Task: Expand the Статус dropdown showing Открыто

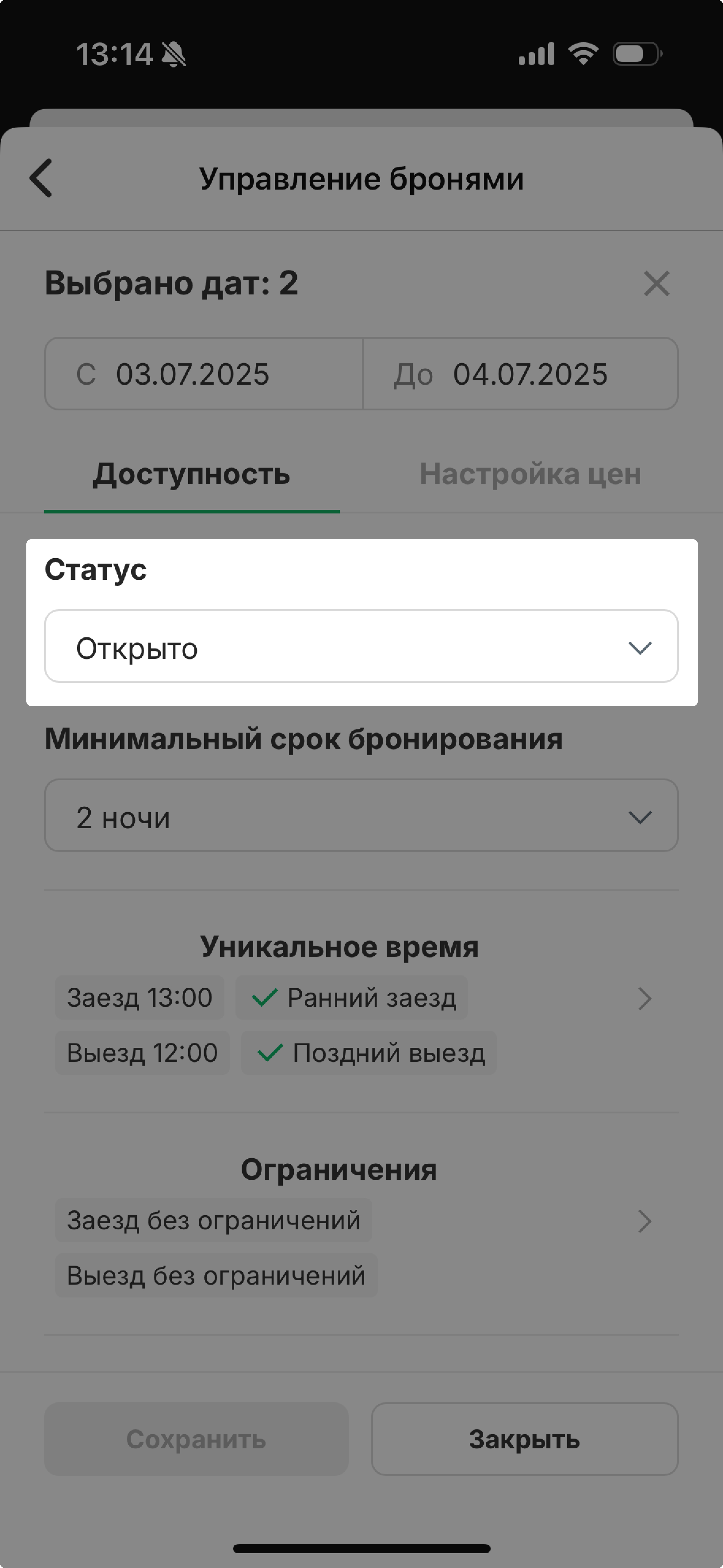Action: tap(361, 647)
